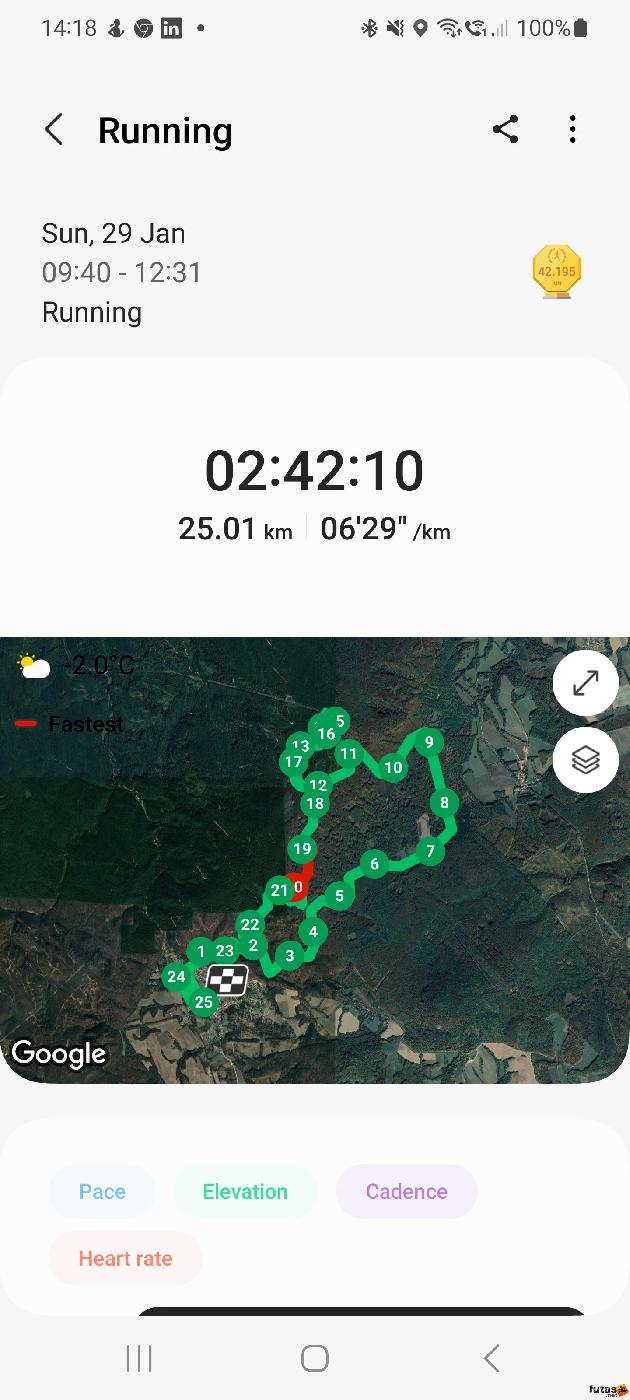Open the three-dot overflow menu
630x1400 pixels.
[572, 129]
